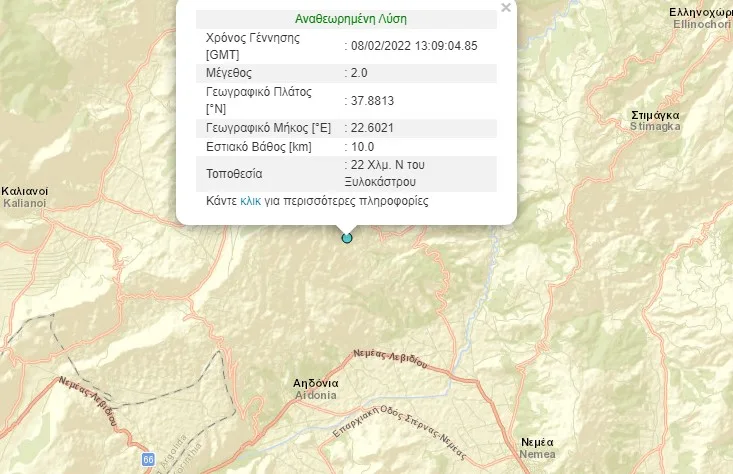
Task: Open the κλικ link for more information
Action: (250, 201)
